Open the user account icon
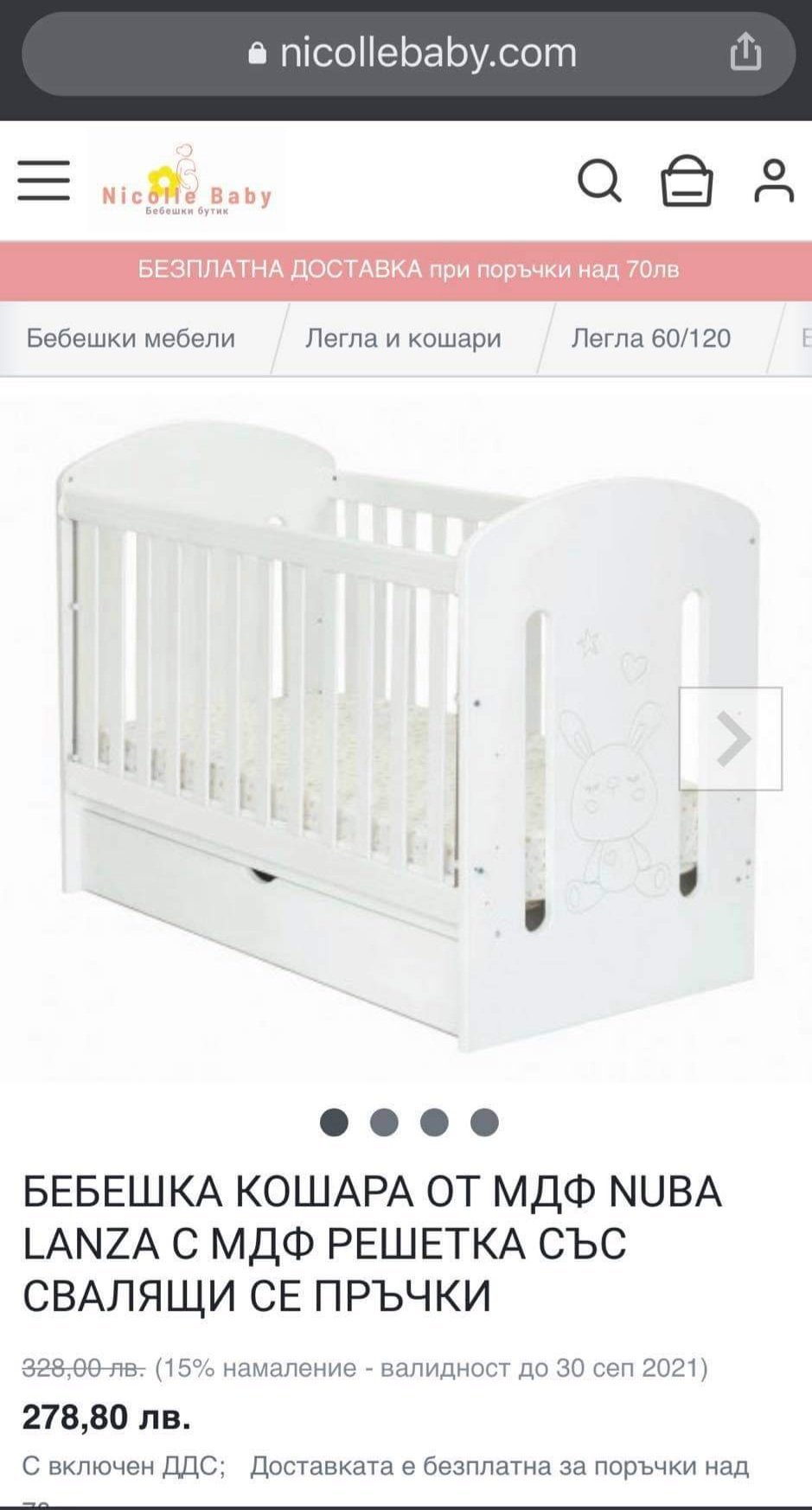Viewport: 812px width, 1510px height. tap(774, 182)
